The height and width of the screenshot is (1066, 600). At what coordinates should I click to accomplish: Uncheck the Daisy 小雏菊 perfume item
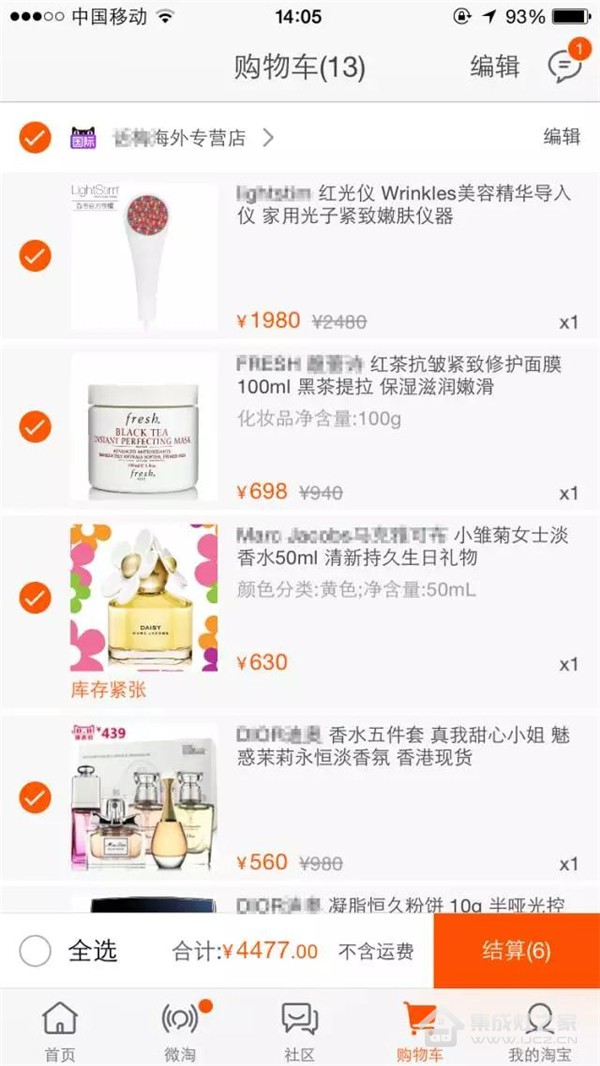[x=35, y=598]
